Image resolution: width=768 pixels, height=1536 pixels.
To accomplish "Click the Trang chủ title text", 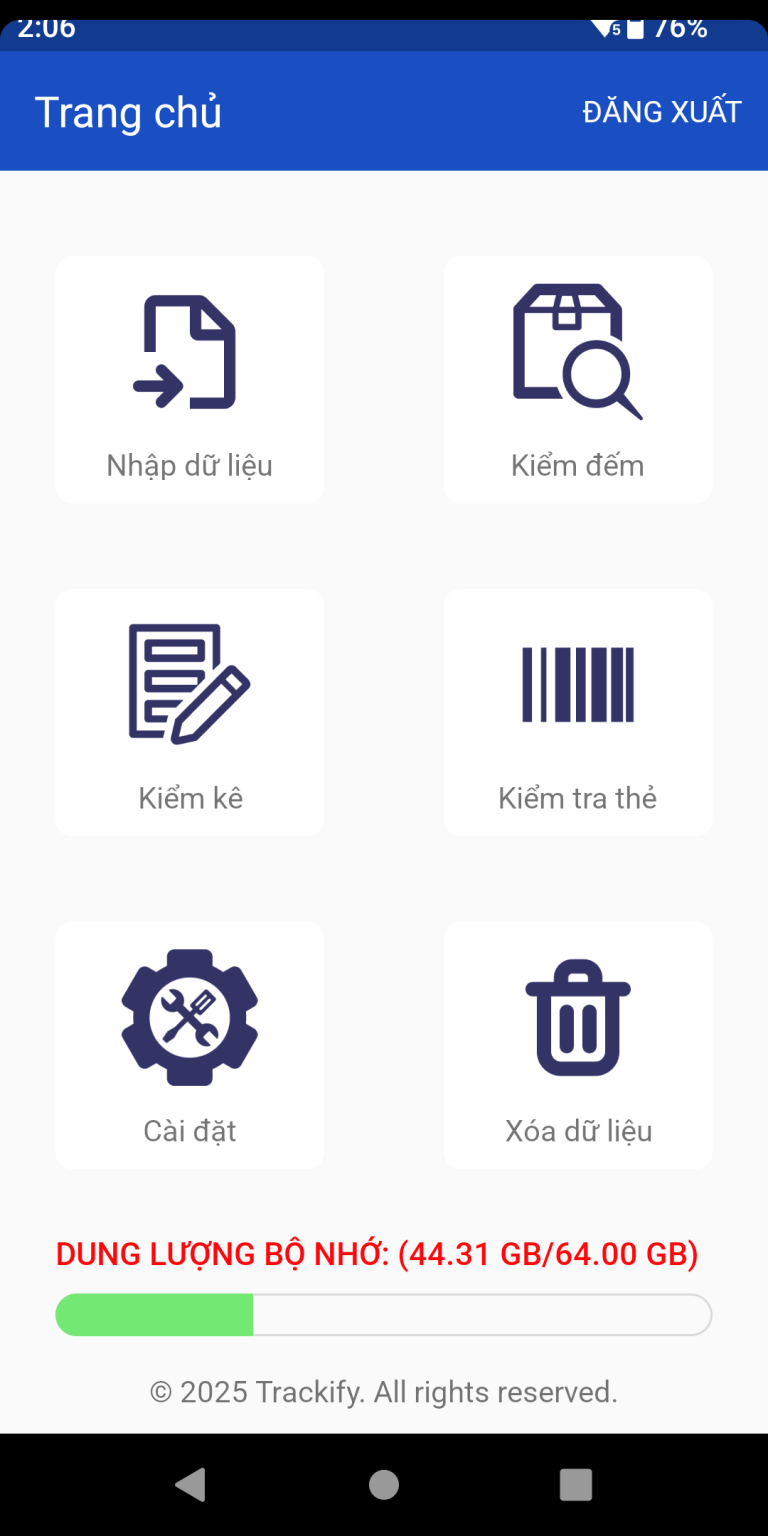I will 128,111.
